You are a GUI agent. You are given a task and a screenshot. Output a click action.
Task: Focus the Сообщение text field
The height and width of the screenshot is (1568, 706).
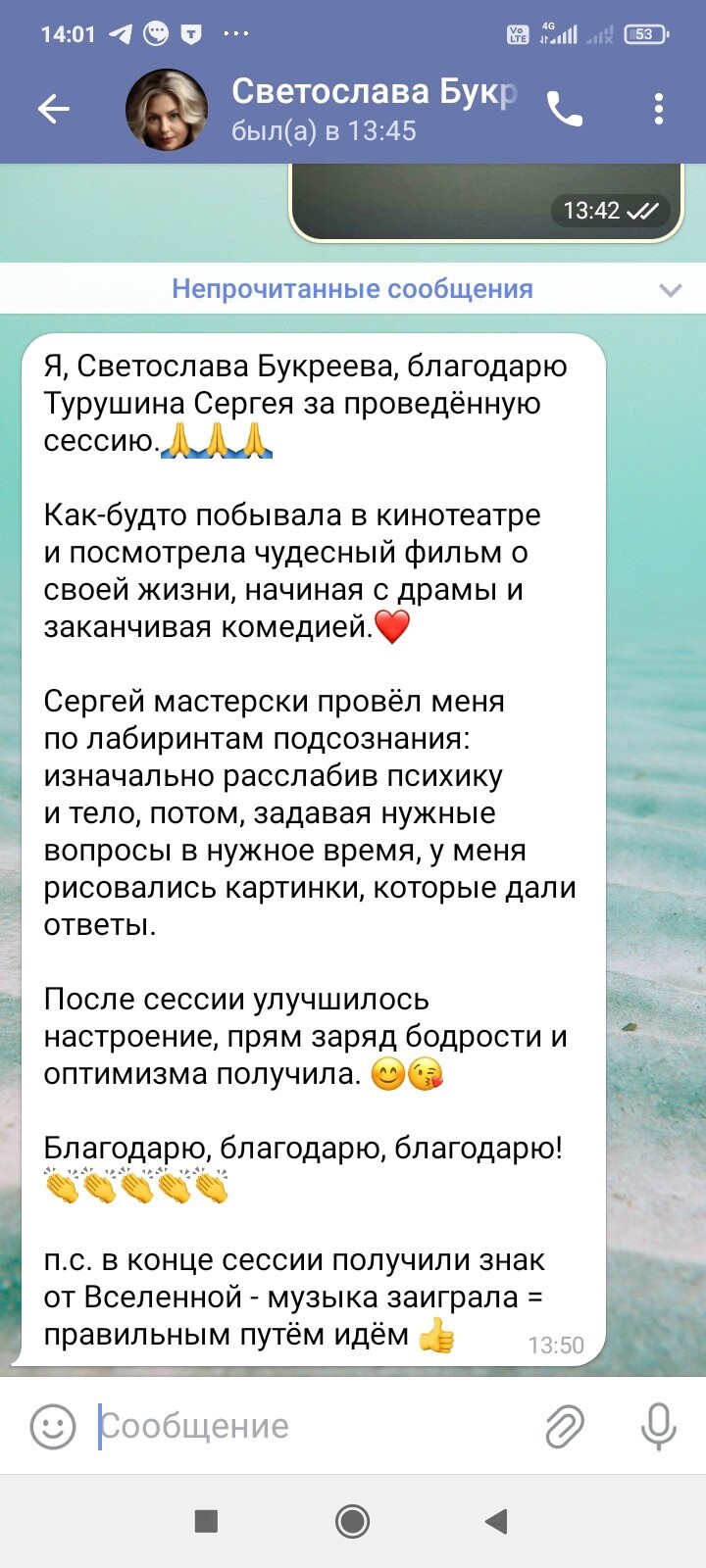coord(314,1426)
